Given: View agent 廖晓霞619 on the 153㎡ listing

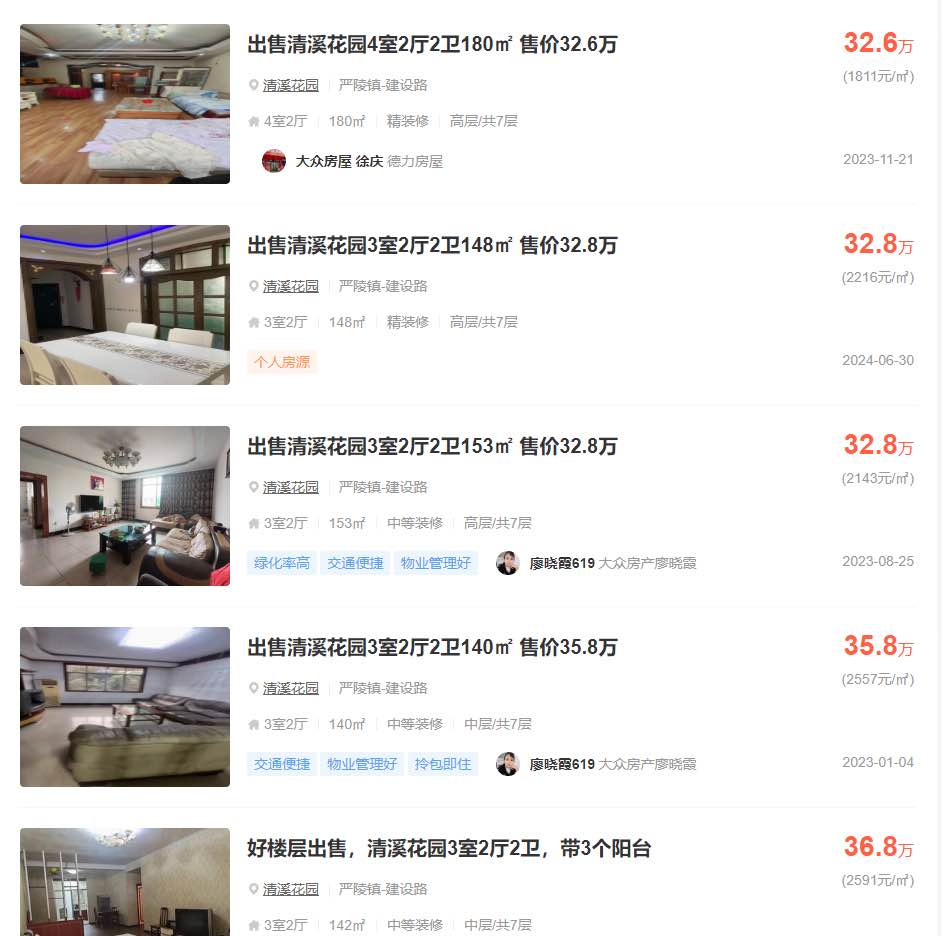Looking at the screenshot, I should point(561,563).
